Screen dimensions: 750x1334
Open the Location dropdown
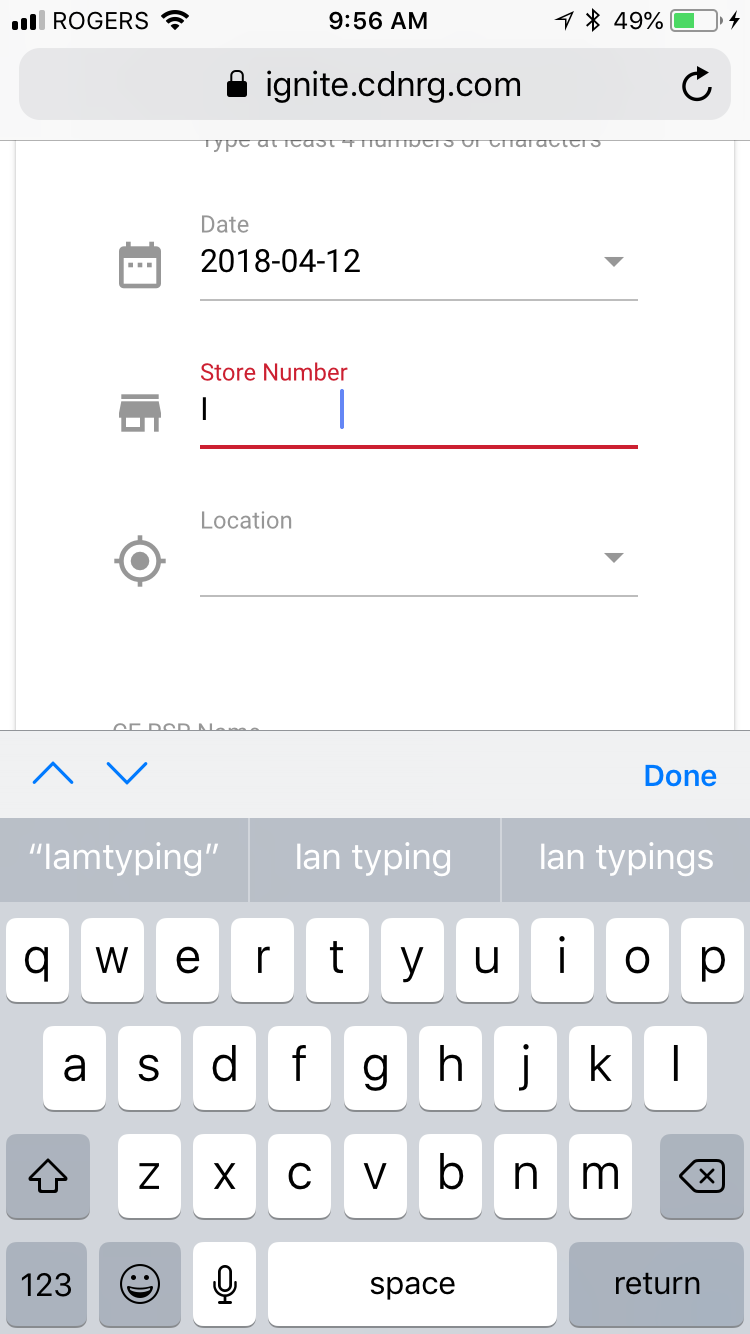pos(613,558)
